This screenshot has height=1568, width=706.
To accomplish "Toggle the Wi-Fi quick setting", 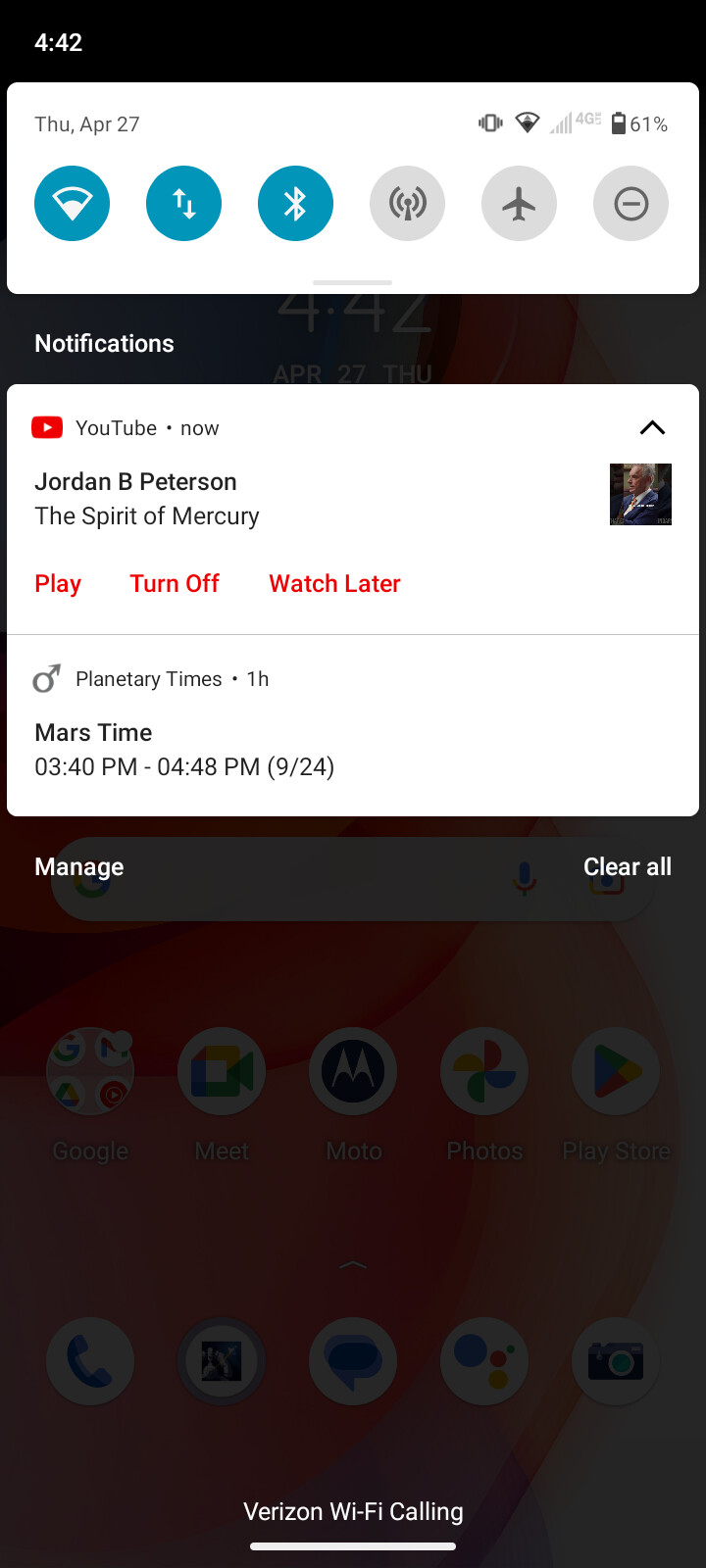I will click(72, 204).
